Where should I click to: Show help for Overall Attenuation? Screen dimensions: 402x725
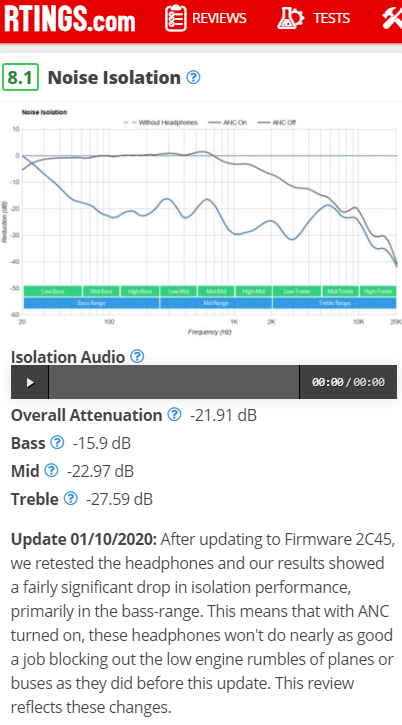click(174, 414)
